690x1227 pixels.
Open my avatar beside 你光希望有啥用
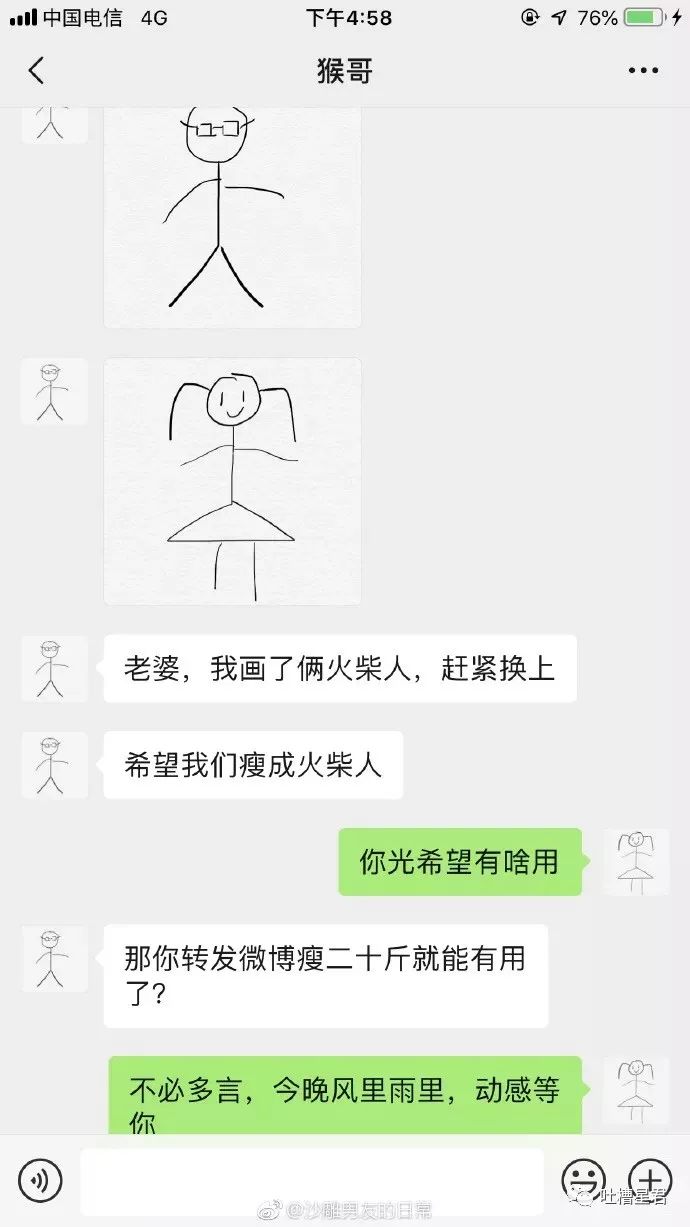coord(636,861)
